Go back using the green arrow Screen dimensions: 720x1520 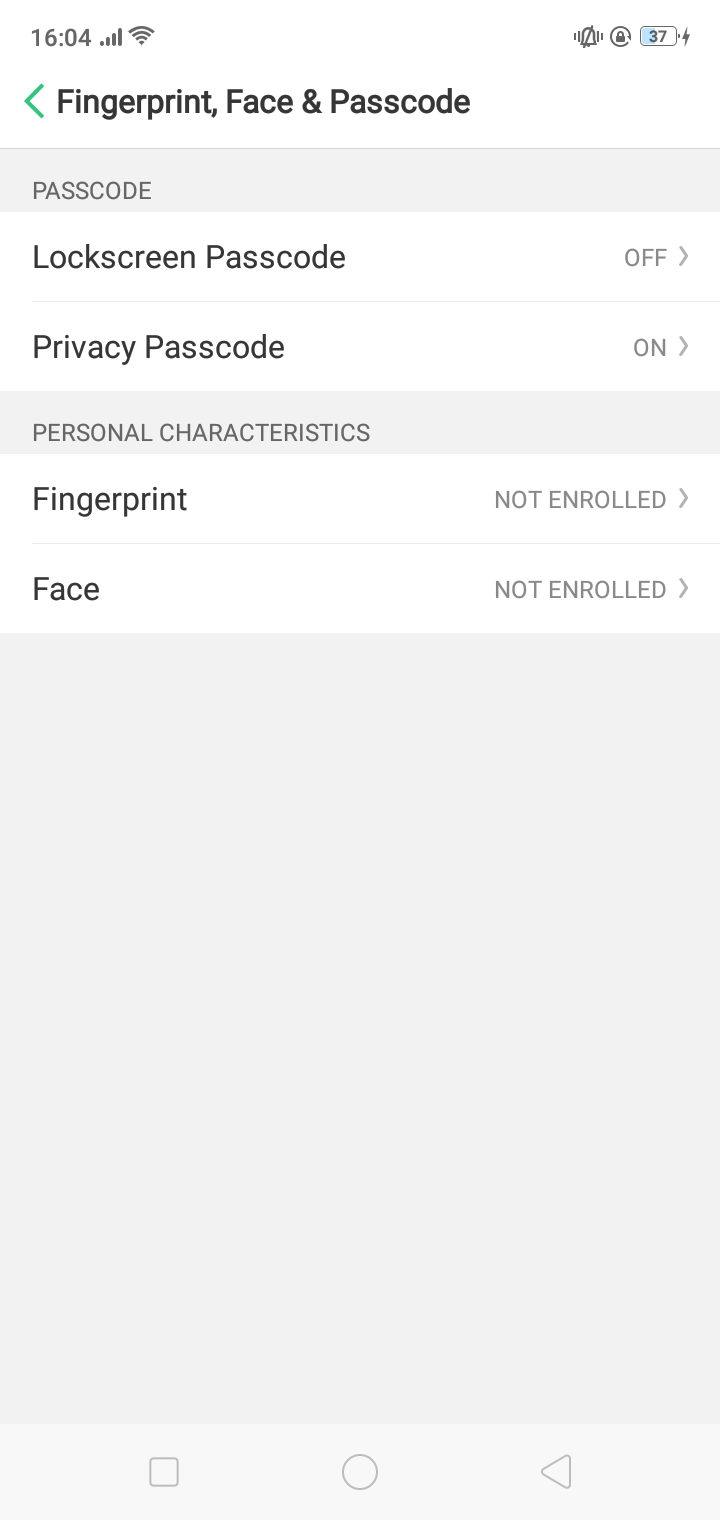click(x=35, y=102)
